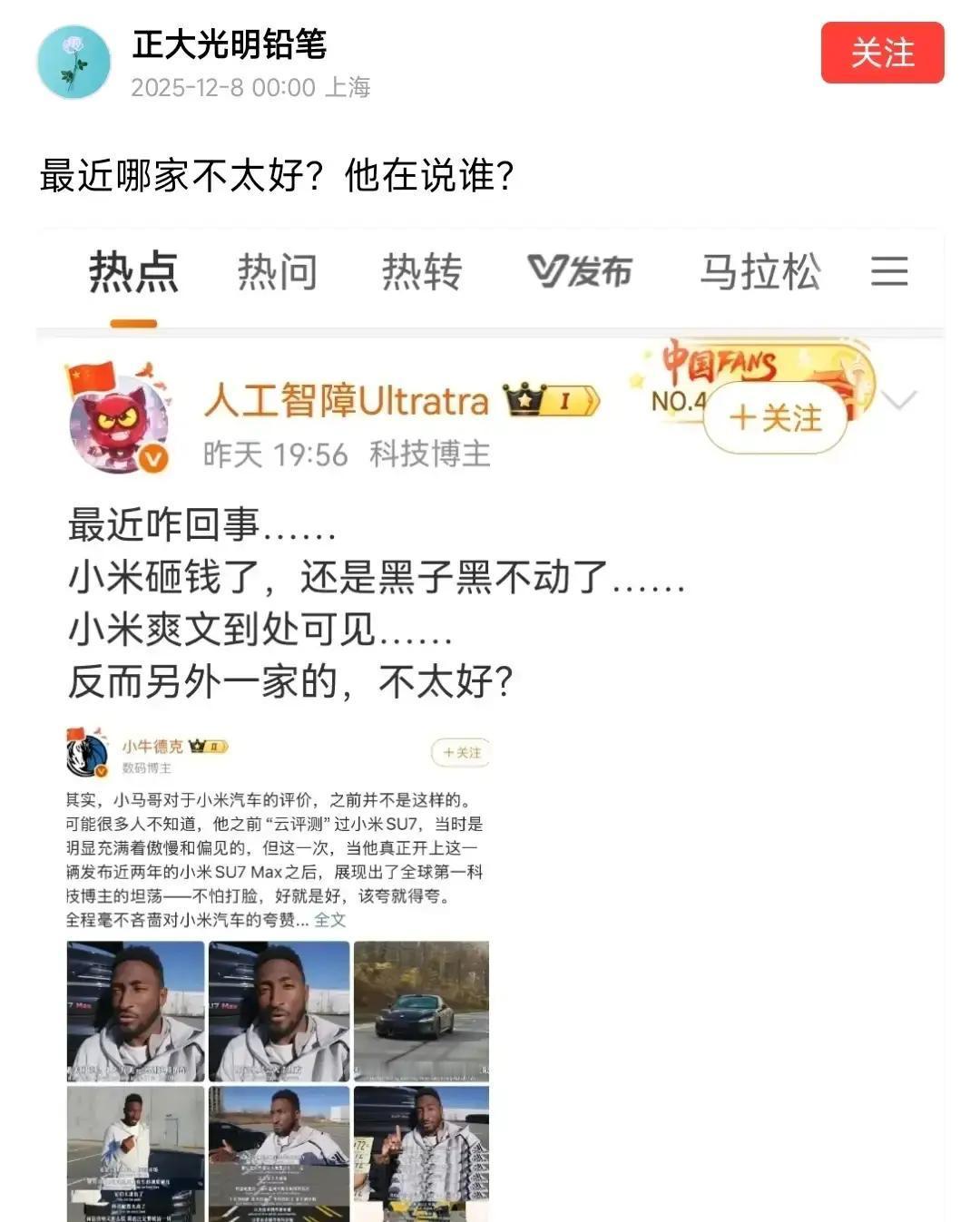Click +关注 to follow 人工智障Ultratra
Screen dimensions: 980x1222
coord(774,419)
